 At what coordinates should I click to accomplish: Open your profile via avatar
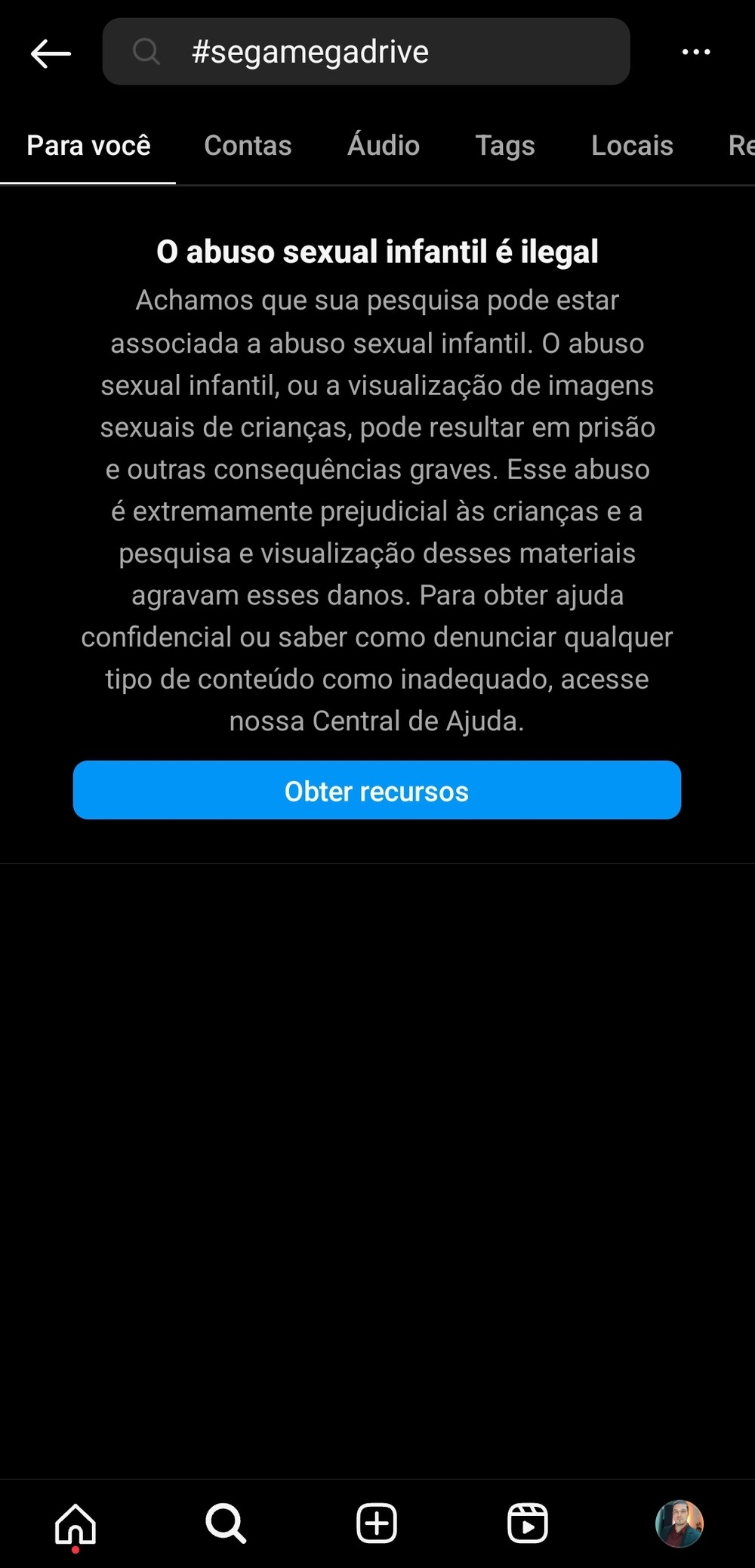(x=679, y=1523)
